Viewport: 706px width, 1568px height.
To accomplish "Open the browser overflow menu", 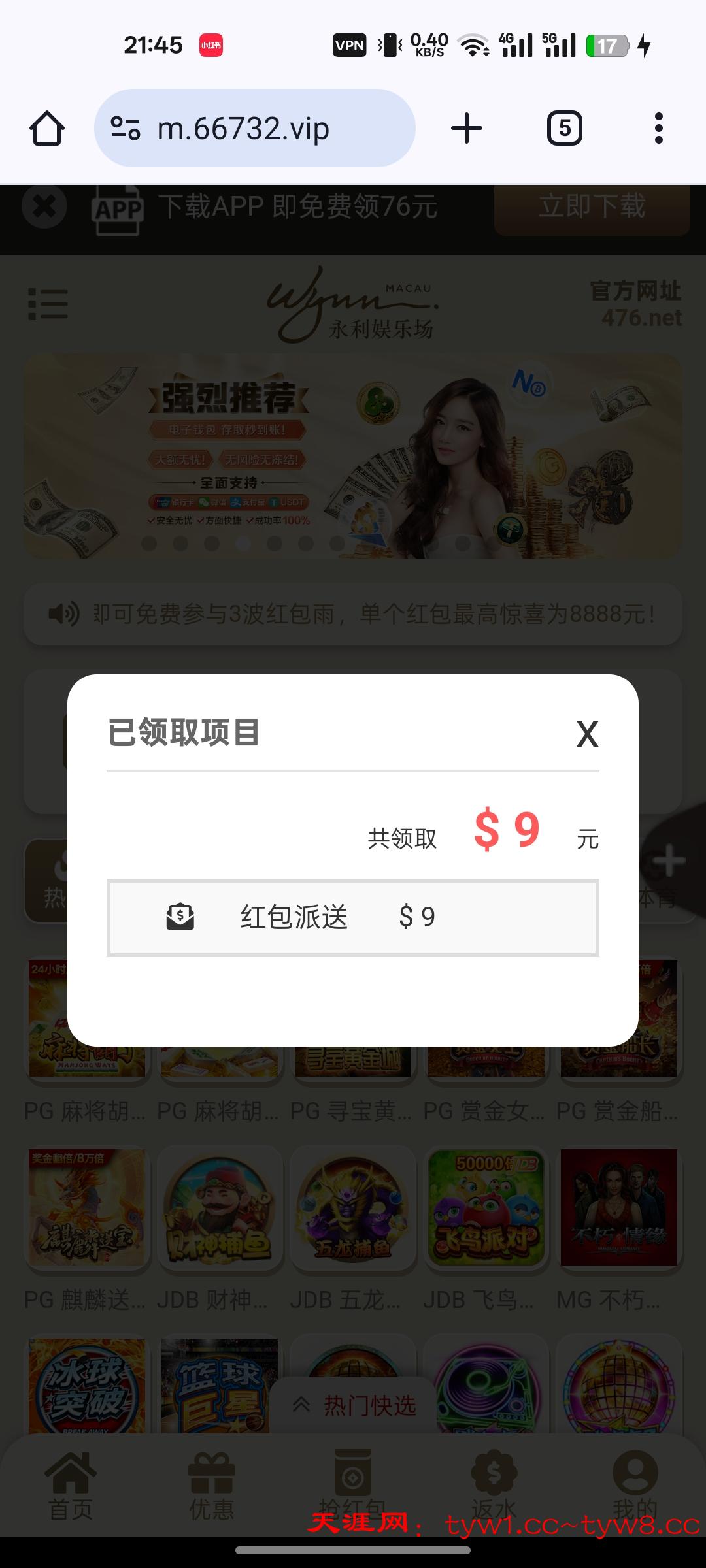I will 658,128.
